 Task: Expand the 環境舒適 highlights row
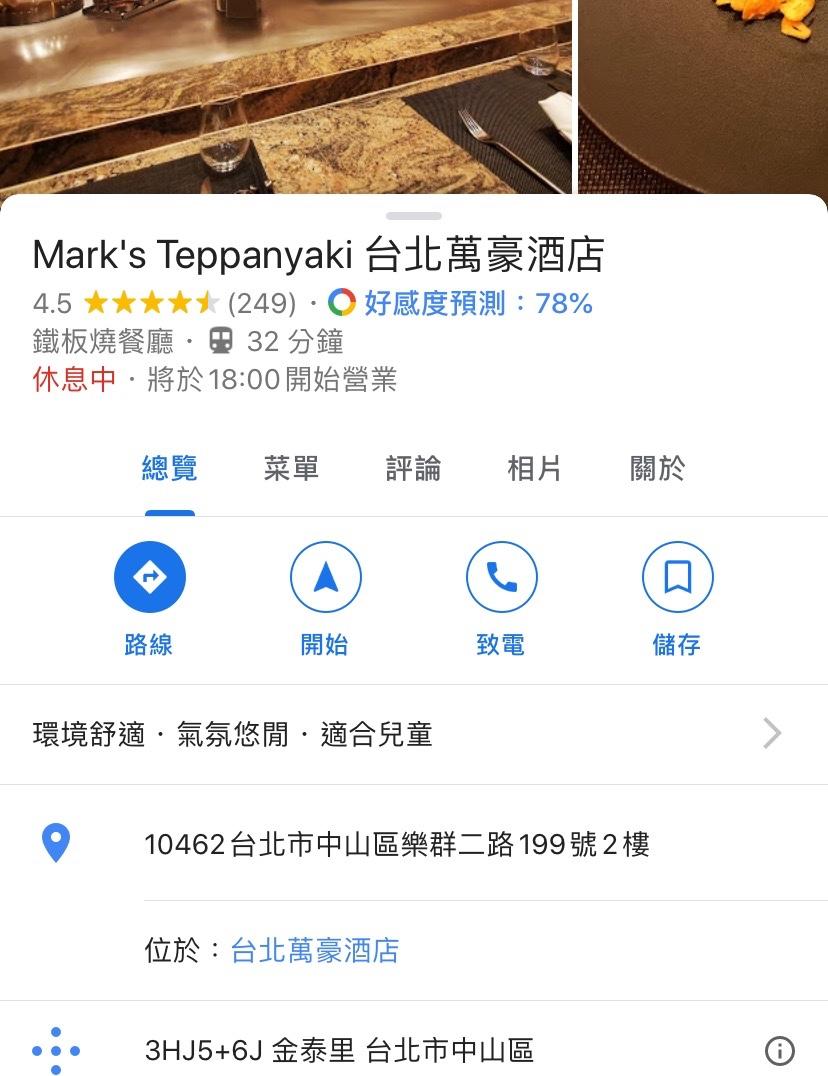[413, 735]
